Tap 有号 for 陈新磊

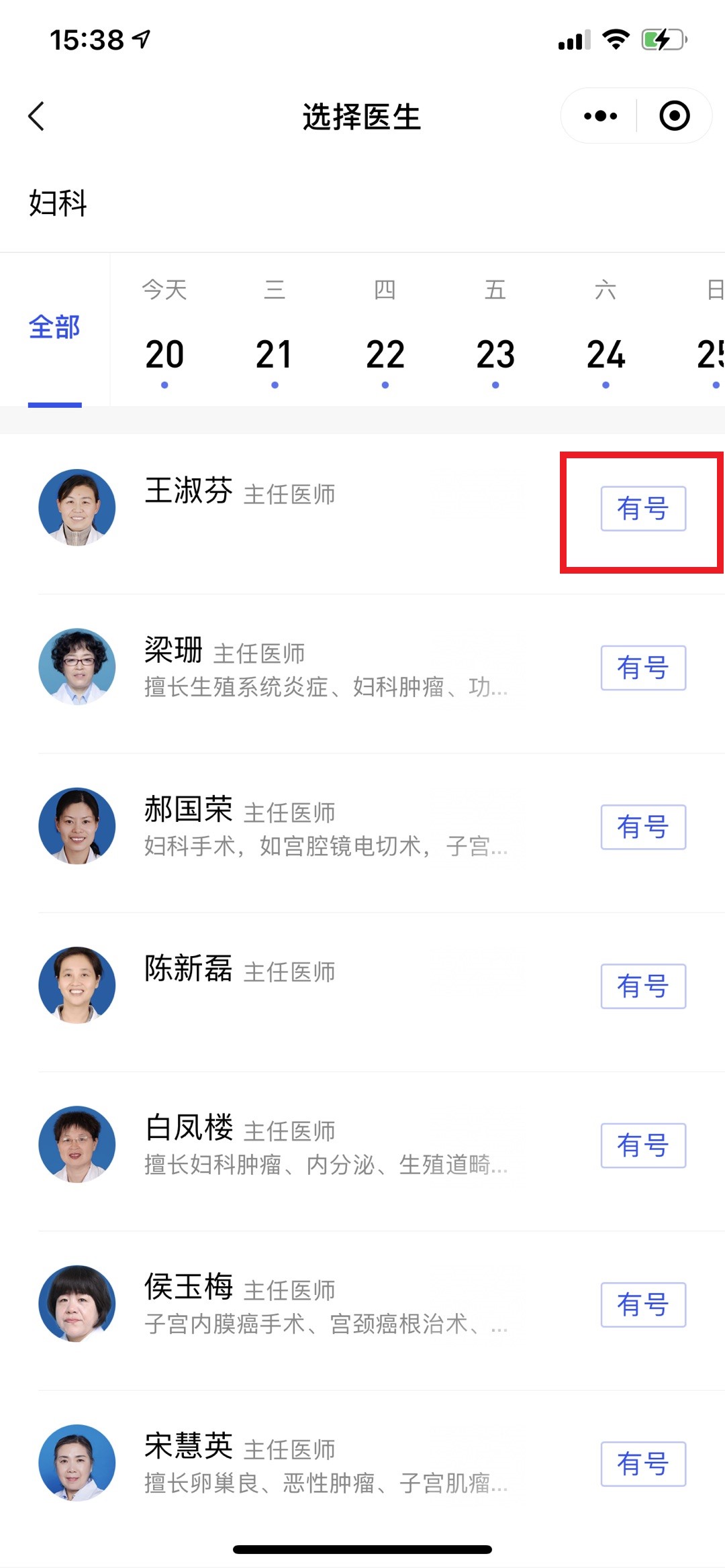(643, 986)
